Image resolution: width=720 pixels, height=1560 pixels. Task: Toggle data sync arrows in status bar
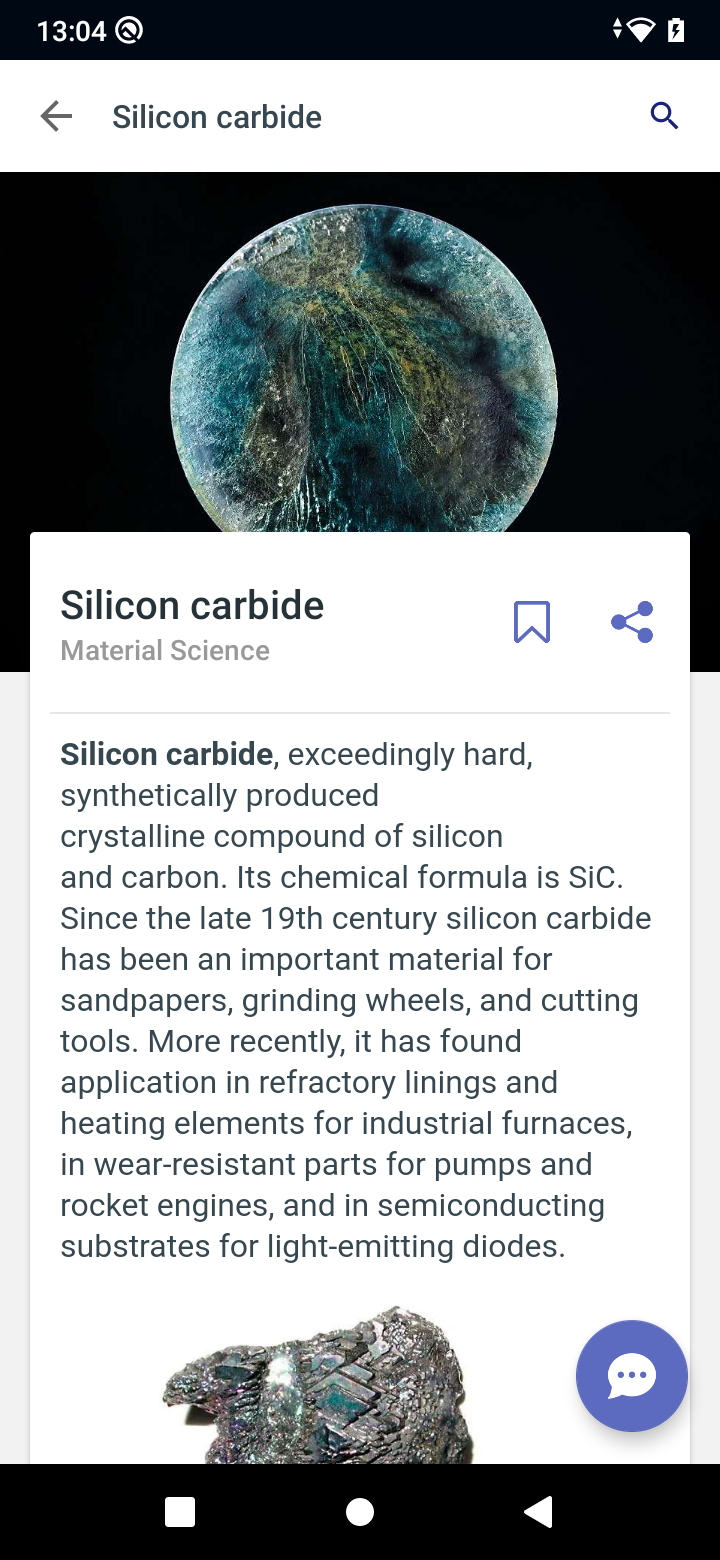pyautogui.click(x=617, y=29)
